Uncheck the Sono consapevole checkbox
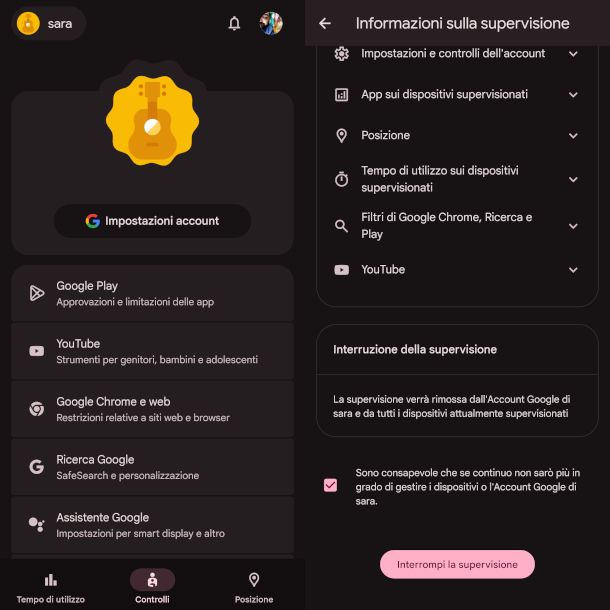Viewport: 610px width, 610px height. pyautogui.click(x=331, y=485)
